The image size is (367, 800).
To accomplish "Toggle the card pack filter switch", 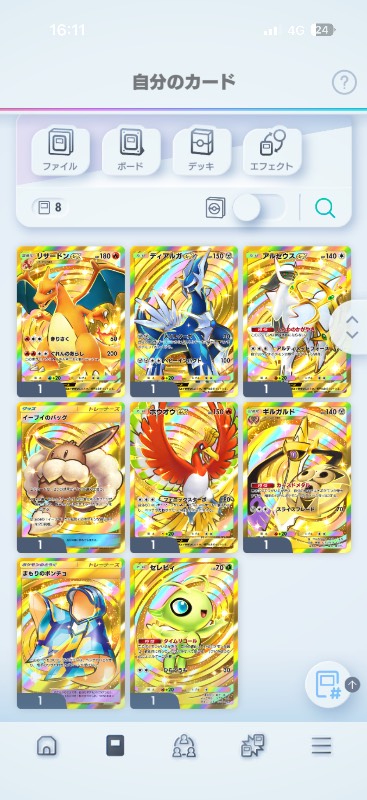I will coord(259,208).
